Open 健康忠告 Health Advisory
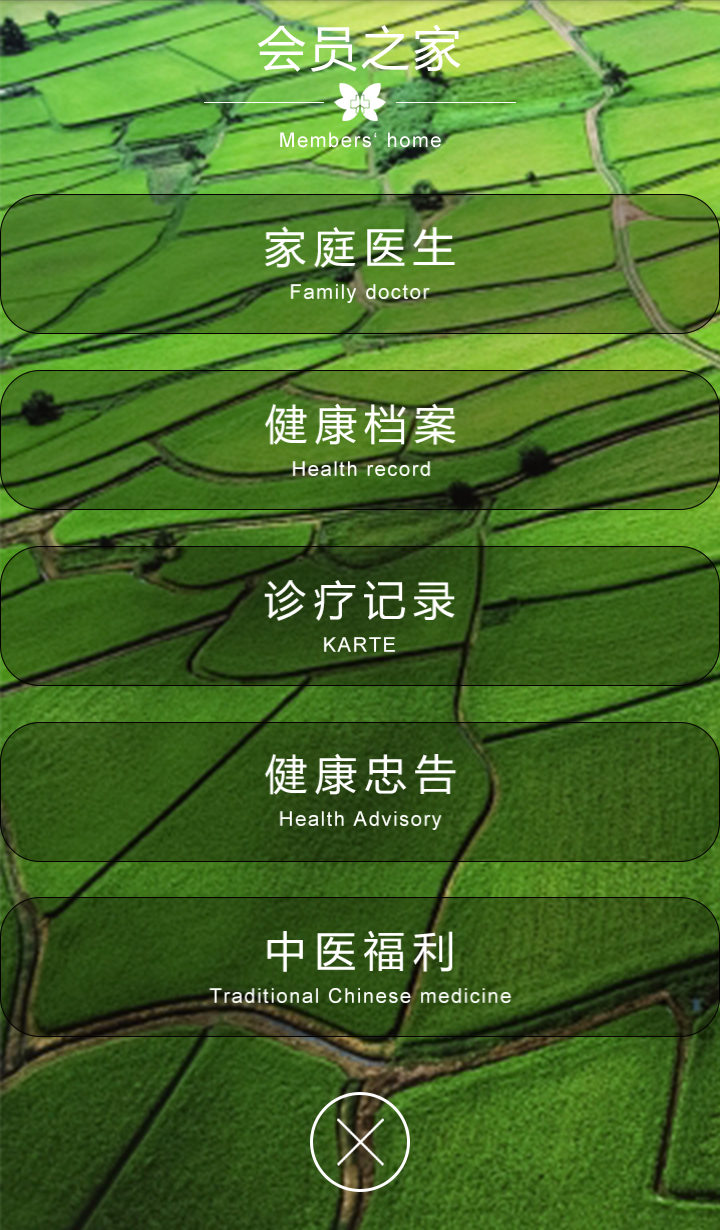Viewport: 720px width, 1230px height. click(x=360, y=792)
